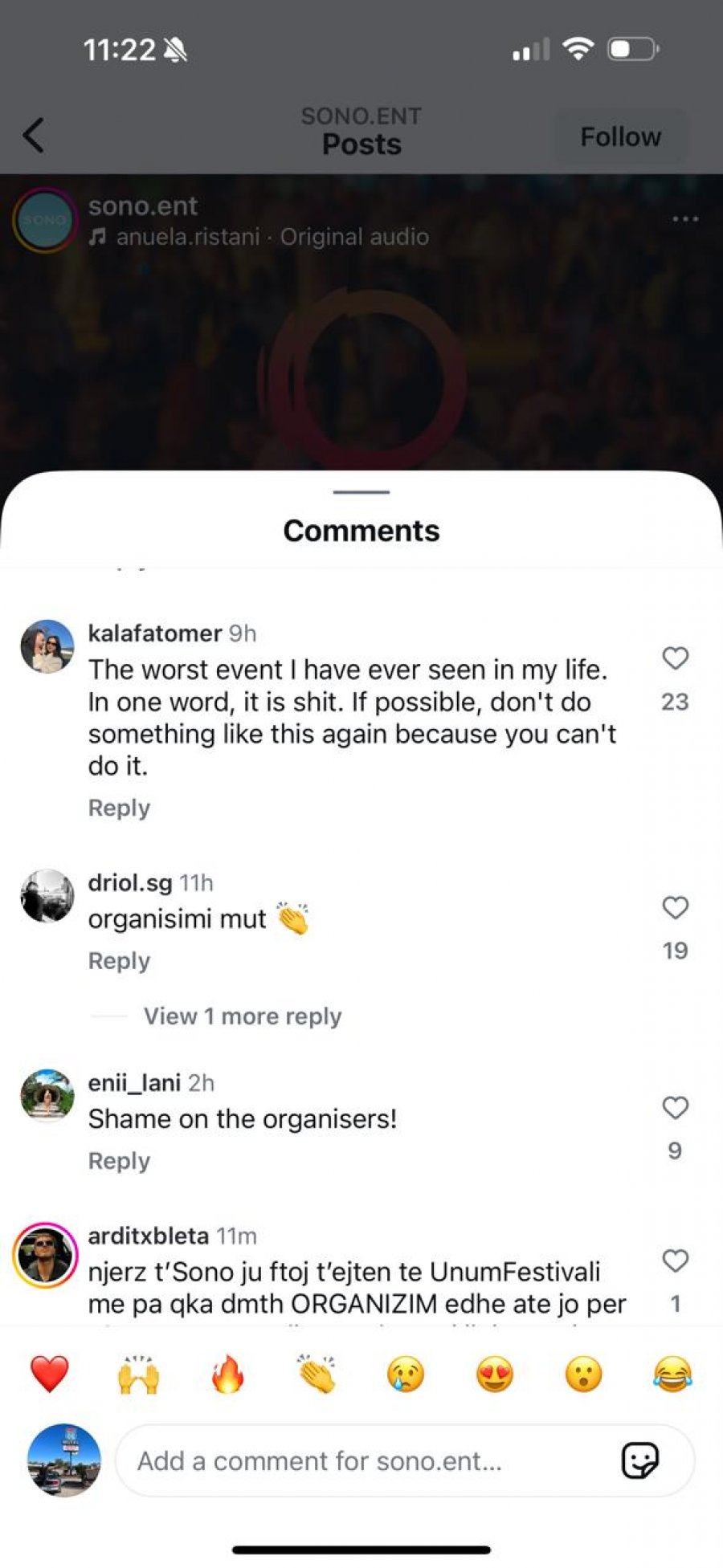Reply to driol.sg's comment
Screen dimensions: 723x1568
pos(119,961)
